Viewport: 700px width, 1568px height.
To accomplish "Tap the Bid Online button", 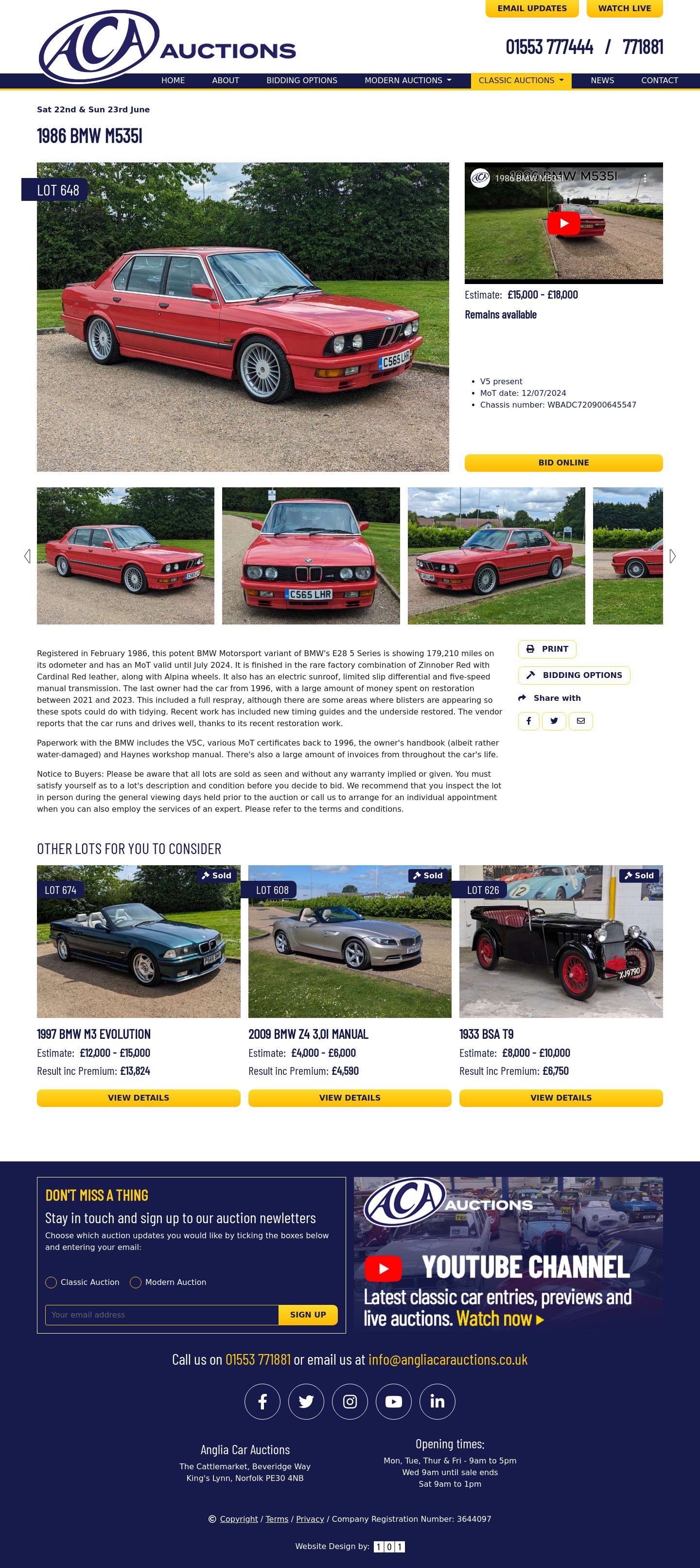I will (563, 463).
